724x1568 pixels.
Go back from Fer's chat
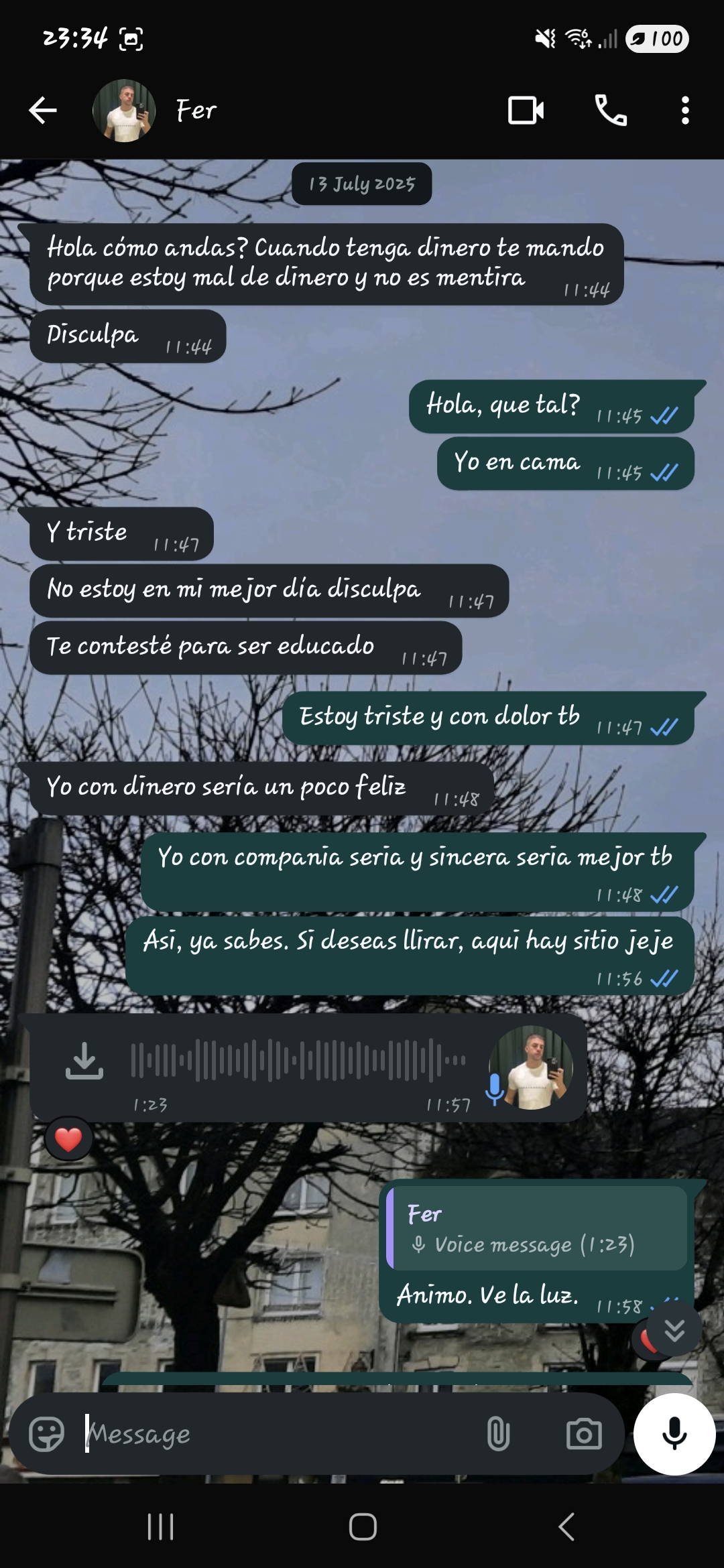(43, 111)
